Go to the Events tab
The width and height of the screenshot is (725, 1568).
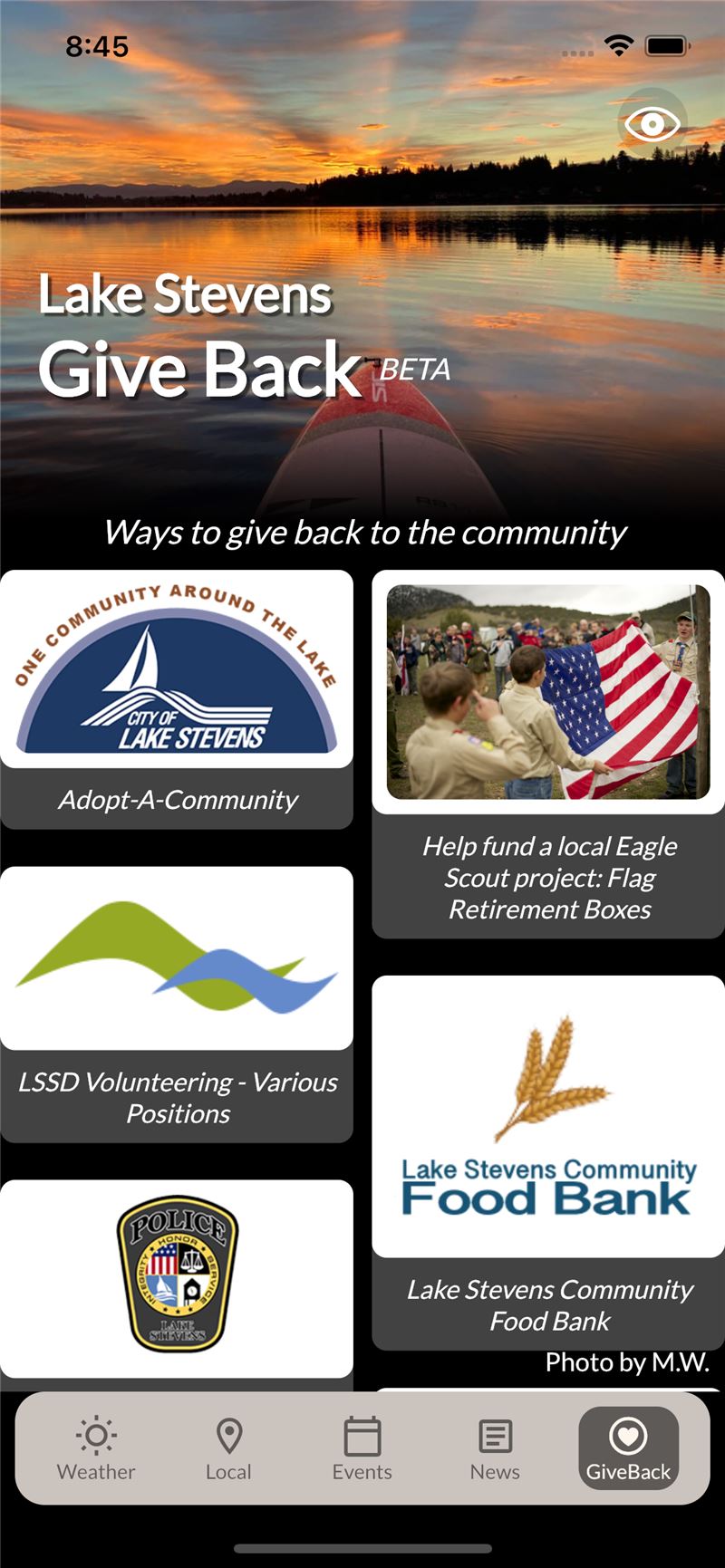(362, 1448)
